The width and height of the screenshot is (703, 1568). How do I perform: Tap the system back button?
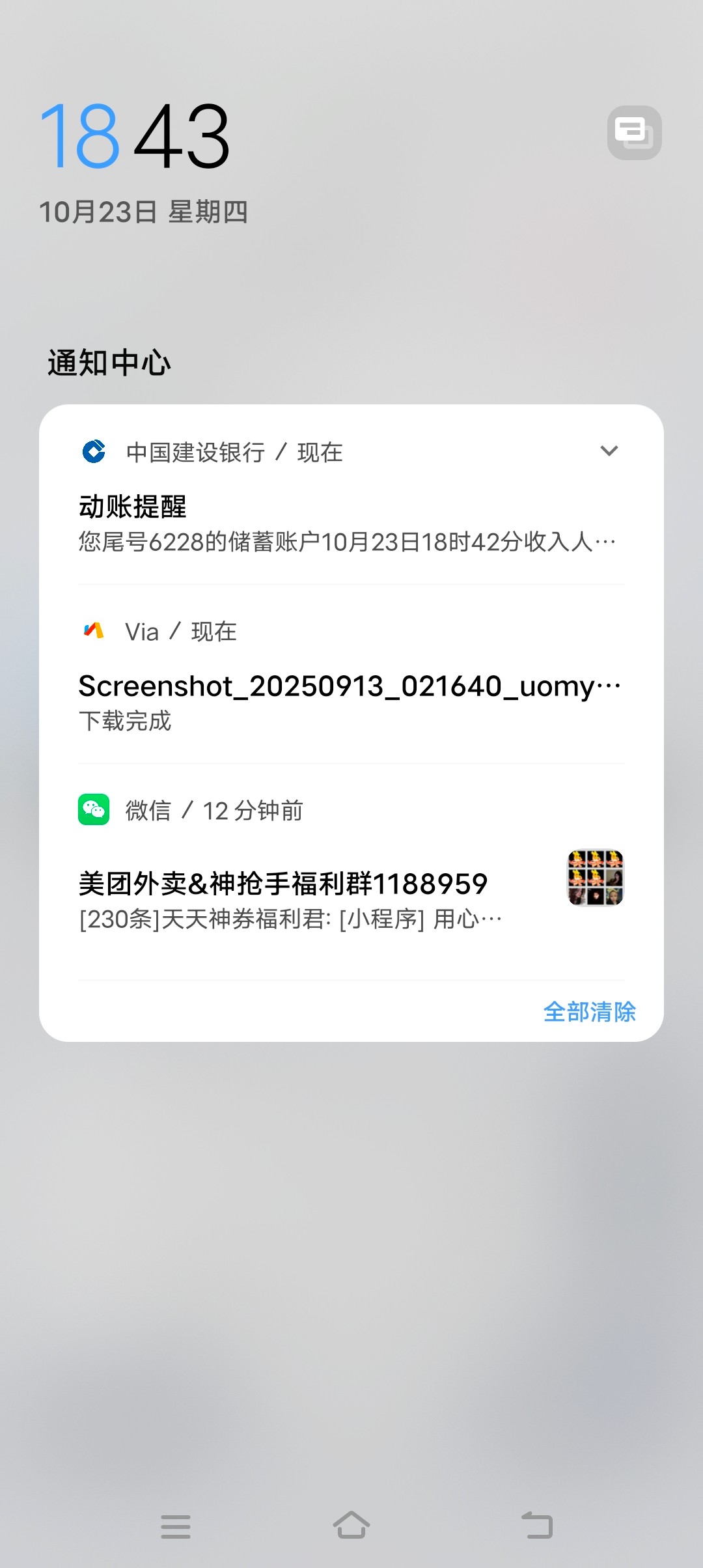click(537, 1525)
